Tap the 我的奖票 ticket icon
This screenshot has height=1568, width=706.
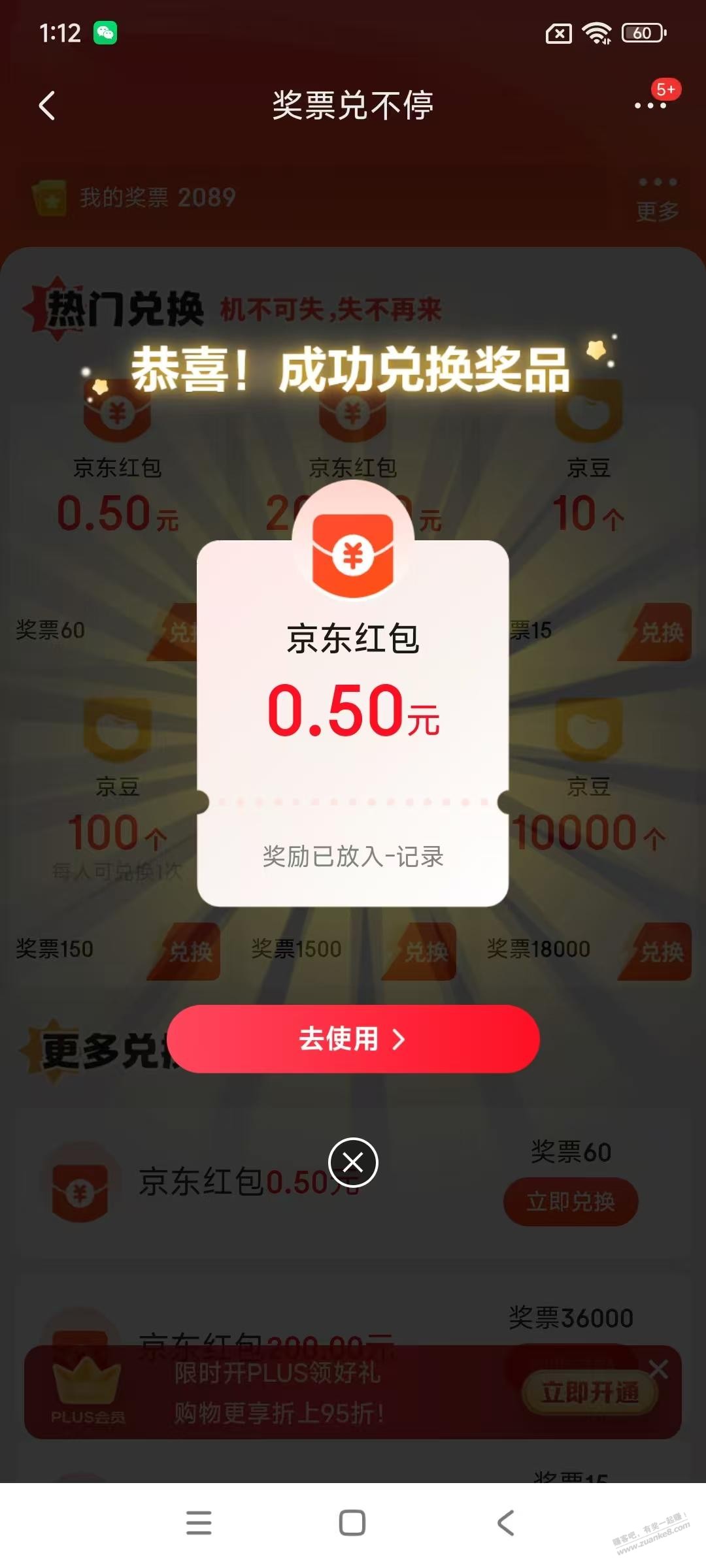pos(52,197)
